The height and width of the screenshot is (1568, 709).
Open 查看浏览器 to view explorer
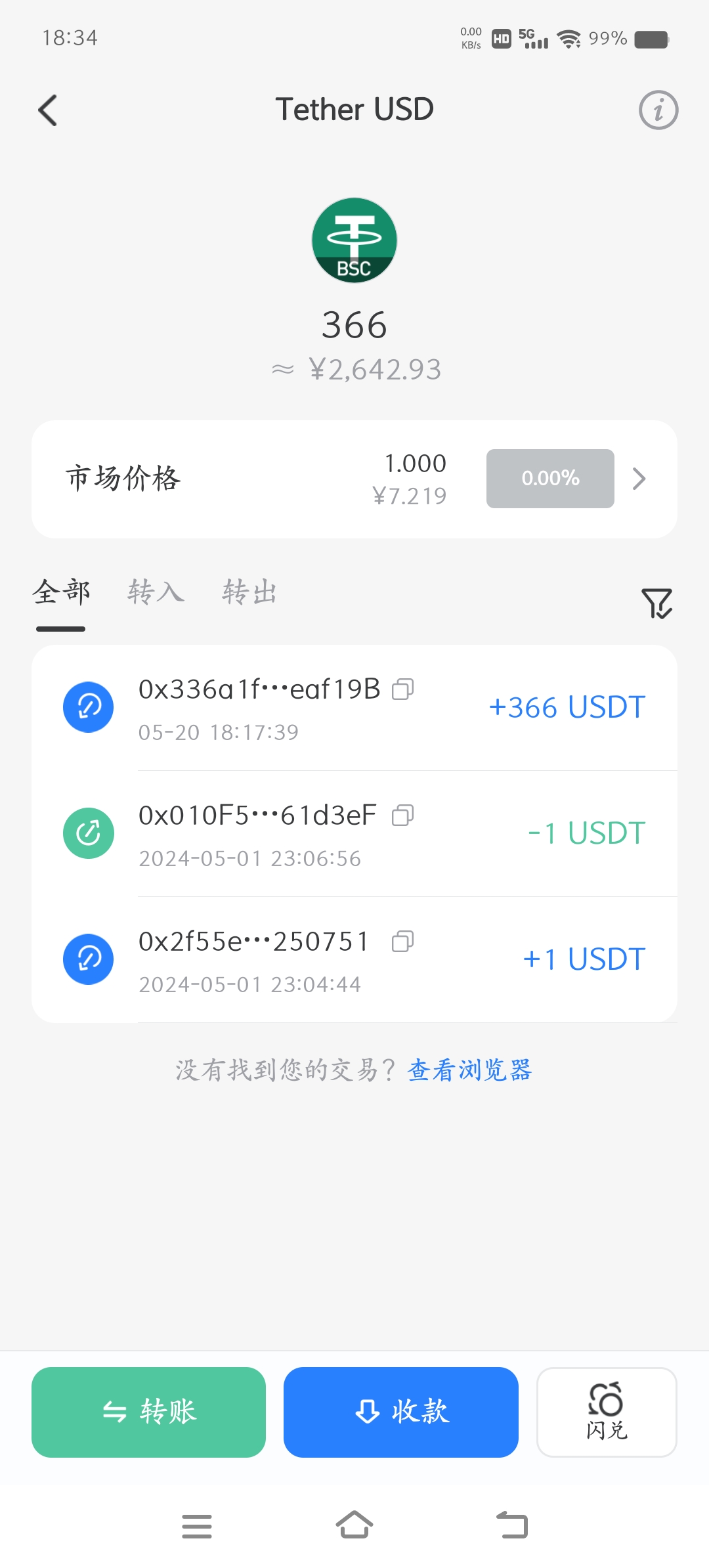(x=470, y=1070)
